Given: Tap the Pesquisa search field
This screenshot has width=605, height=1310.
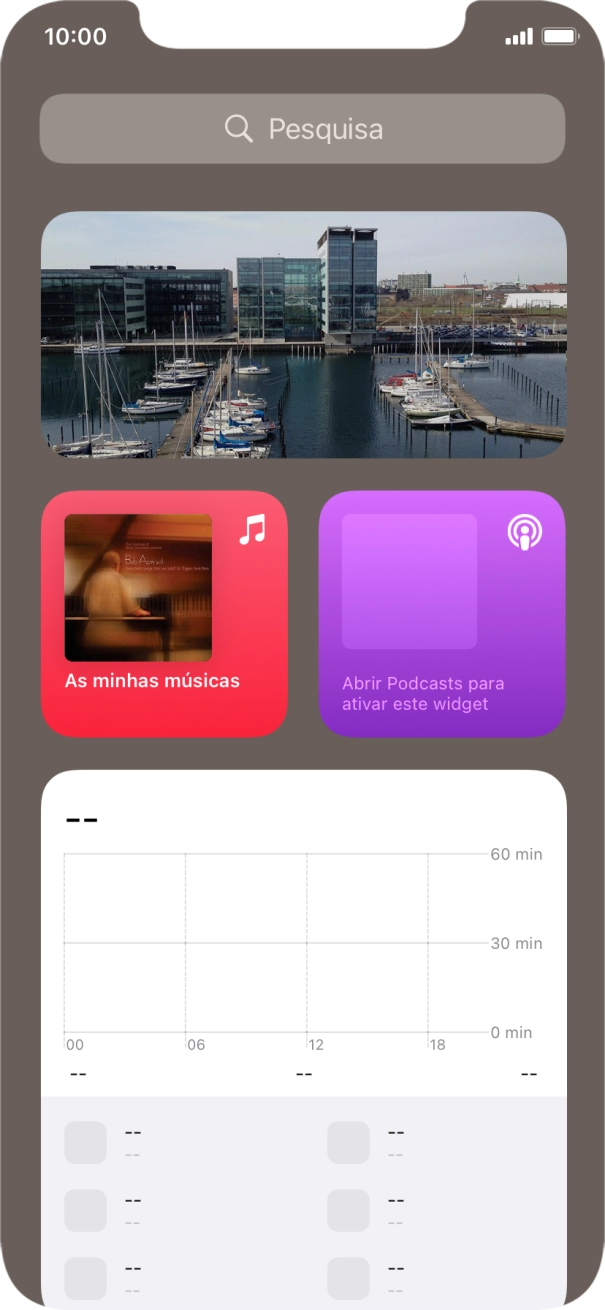Looking at the screenshot, I should click(302, 129).
